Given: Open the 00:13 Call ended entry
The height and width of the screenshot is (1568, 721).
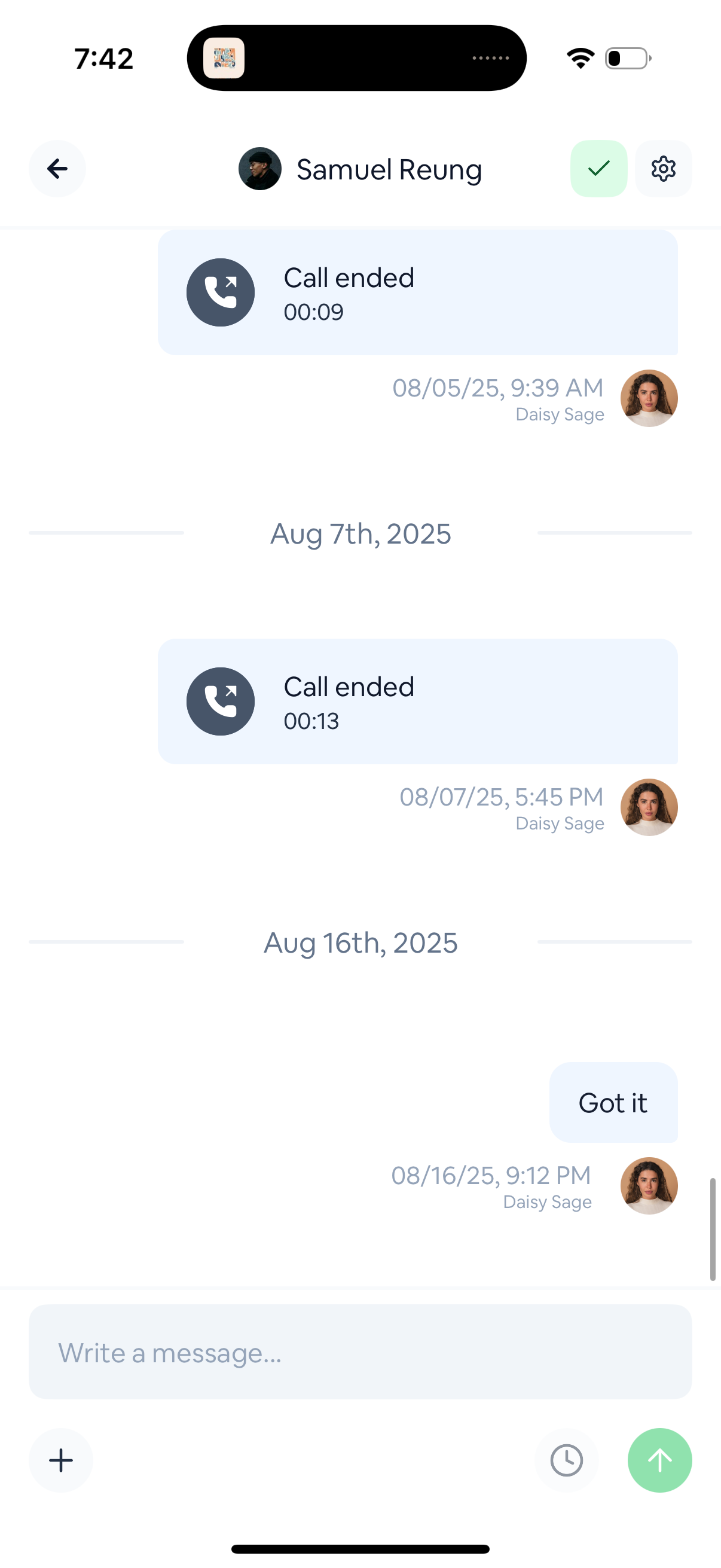Looking at the screenshot, I should click(417, 702).
